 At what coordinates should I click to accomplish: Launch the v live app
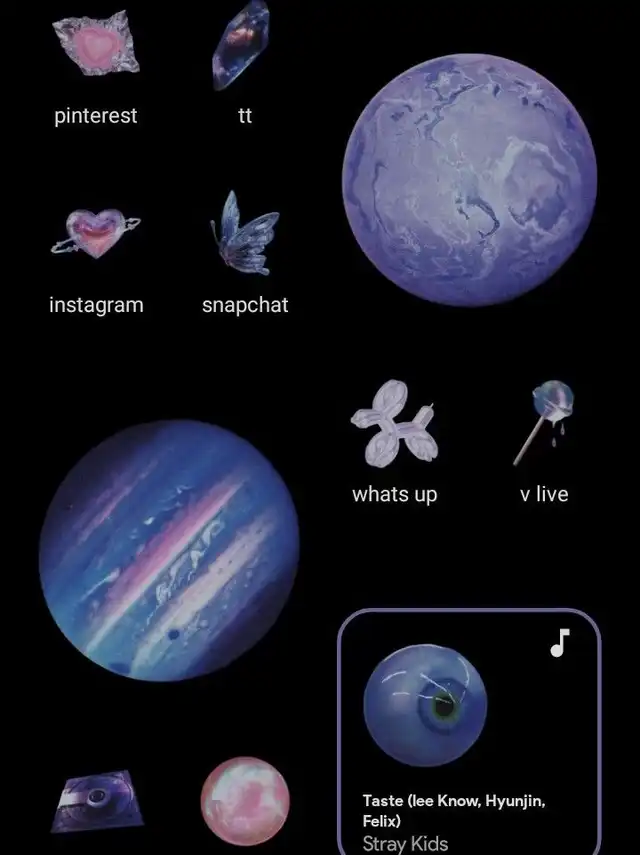543,423
